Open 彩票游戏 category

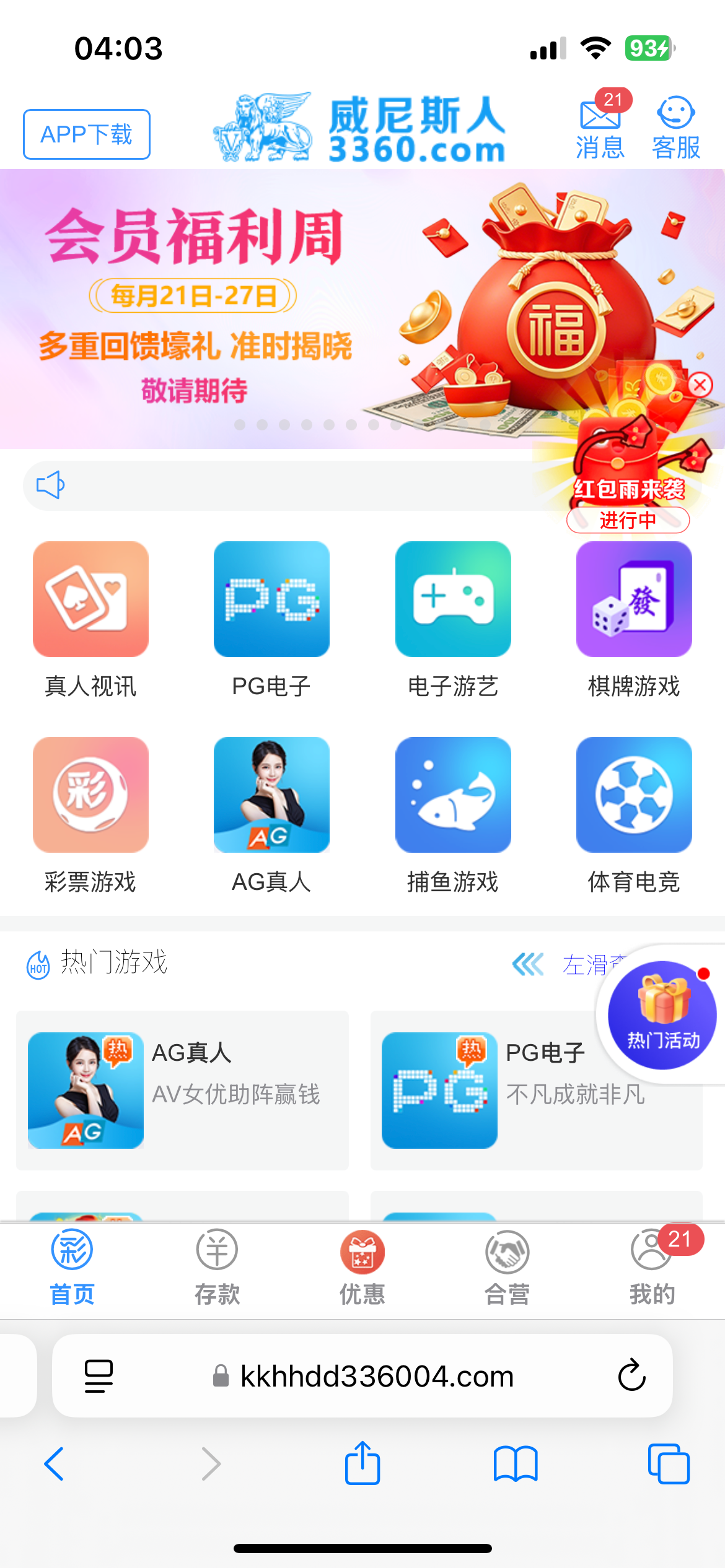click(x=90, y=795)
